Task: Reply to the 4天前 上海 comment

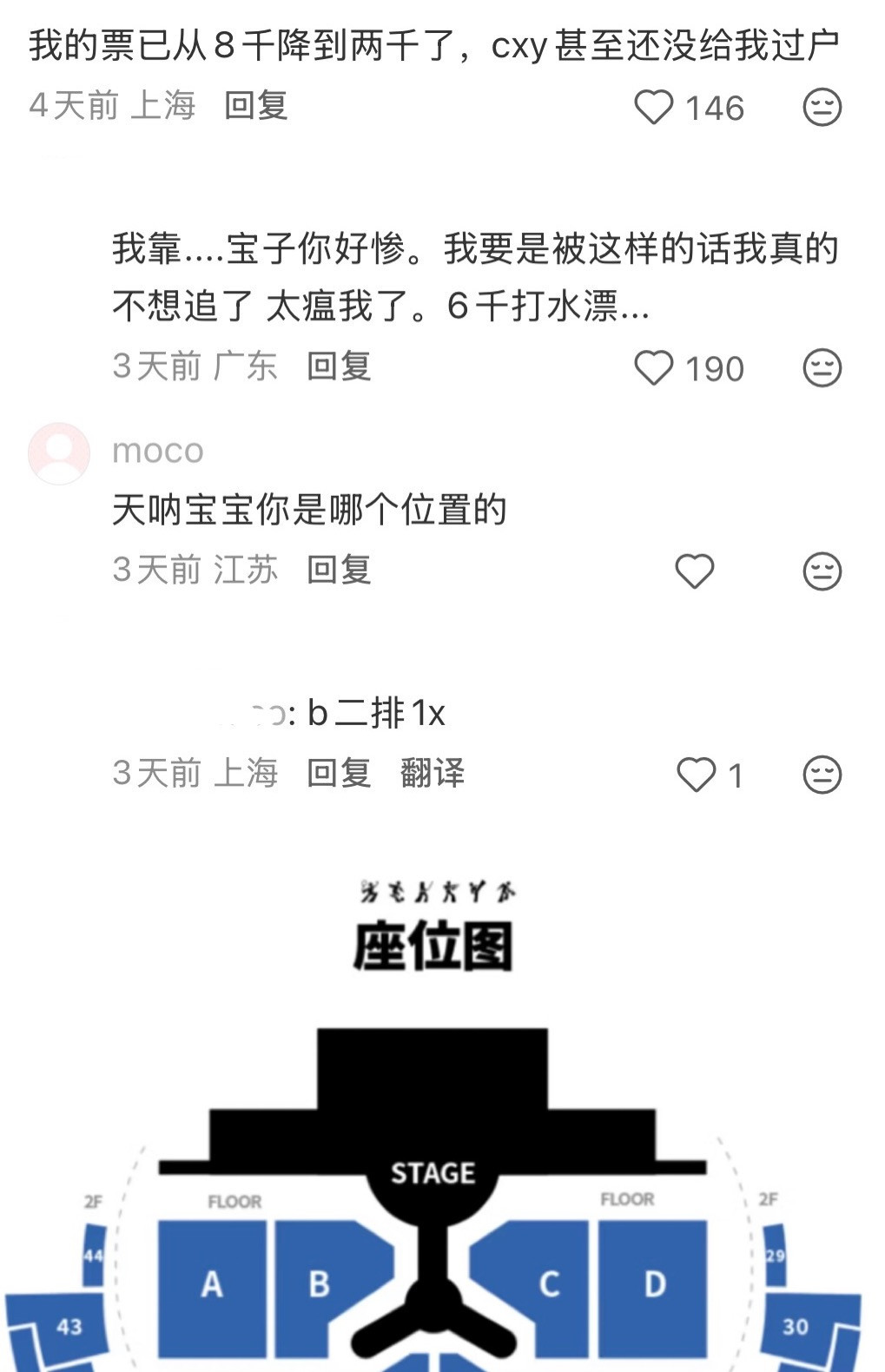Action: 255,106
